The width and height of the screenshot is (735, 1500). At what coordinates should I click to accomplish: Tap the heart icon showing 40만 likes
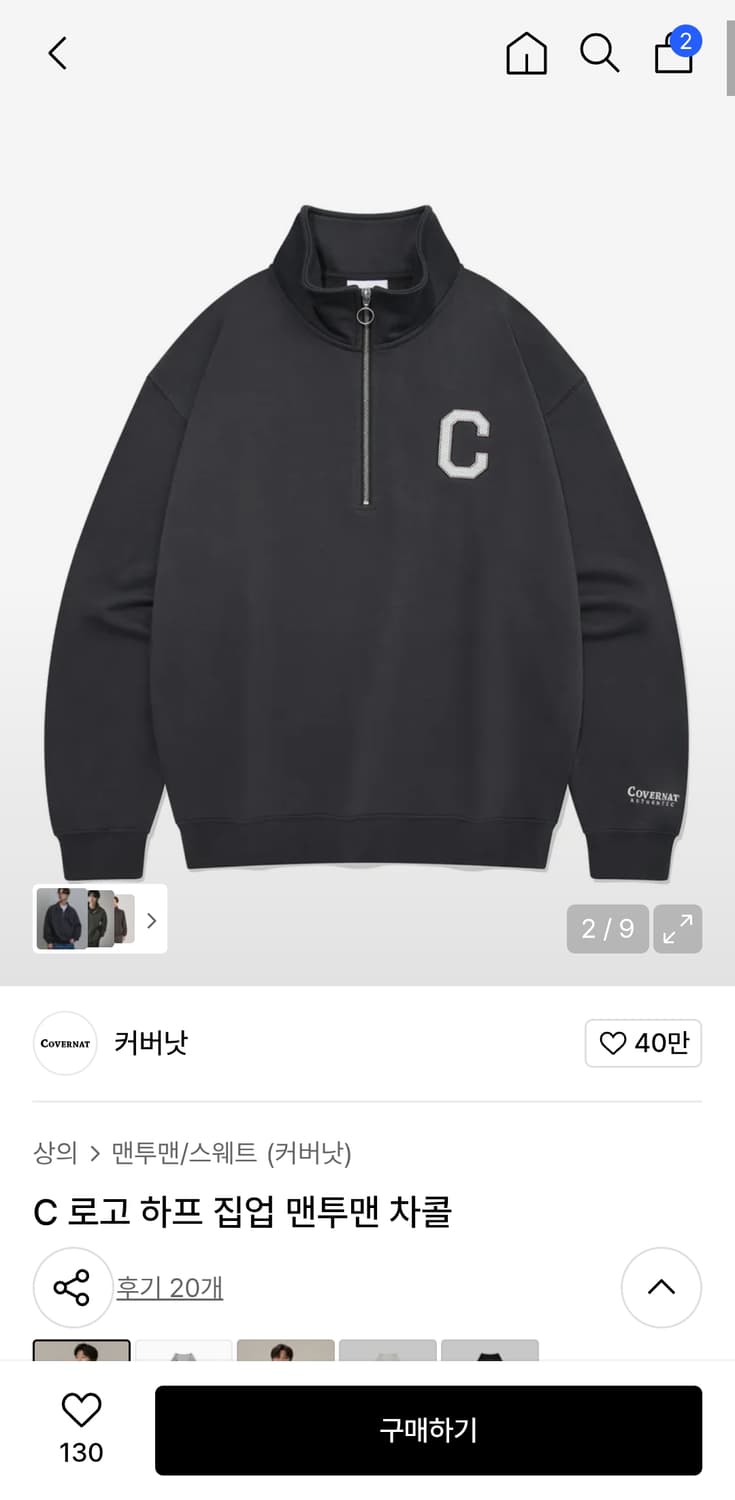click(x=643, y=1043)
